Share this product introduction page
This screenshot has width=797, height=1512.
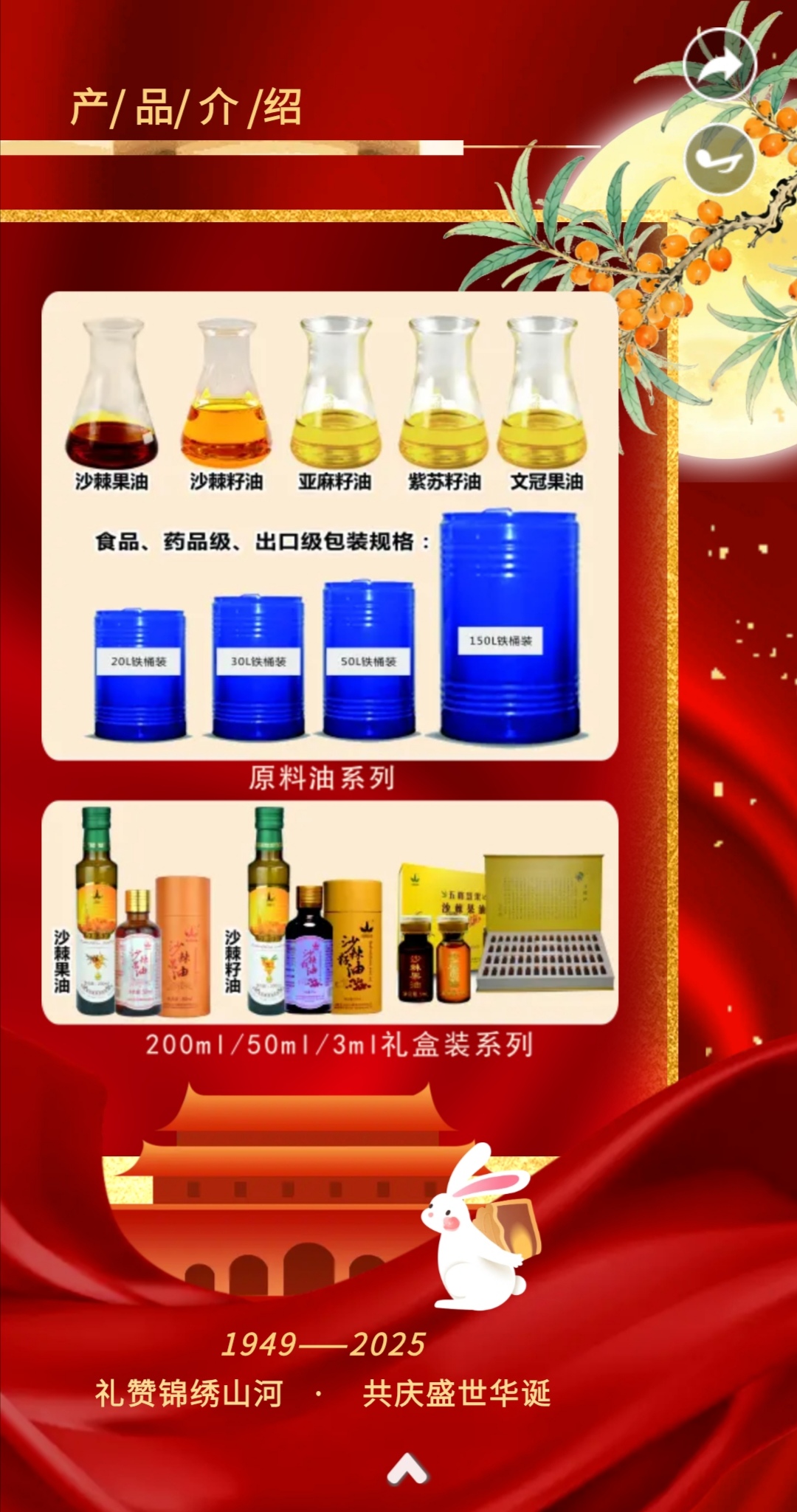pyautogui.click(x=720, y=66)
